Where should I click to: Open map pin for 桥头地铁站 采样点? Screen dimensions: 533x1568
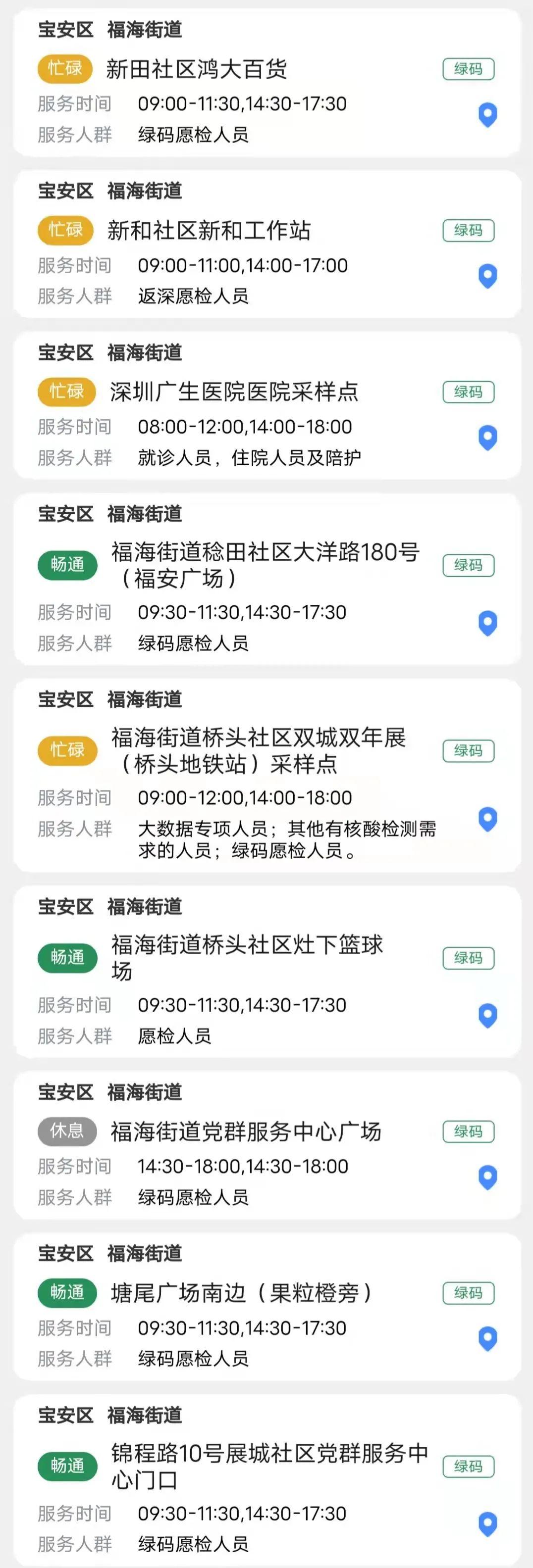(x=487, y=819)
